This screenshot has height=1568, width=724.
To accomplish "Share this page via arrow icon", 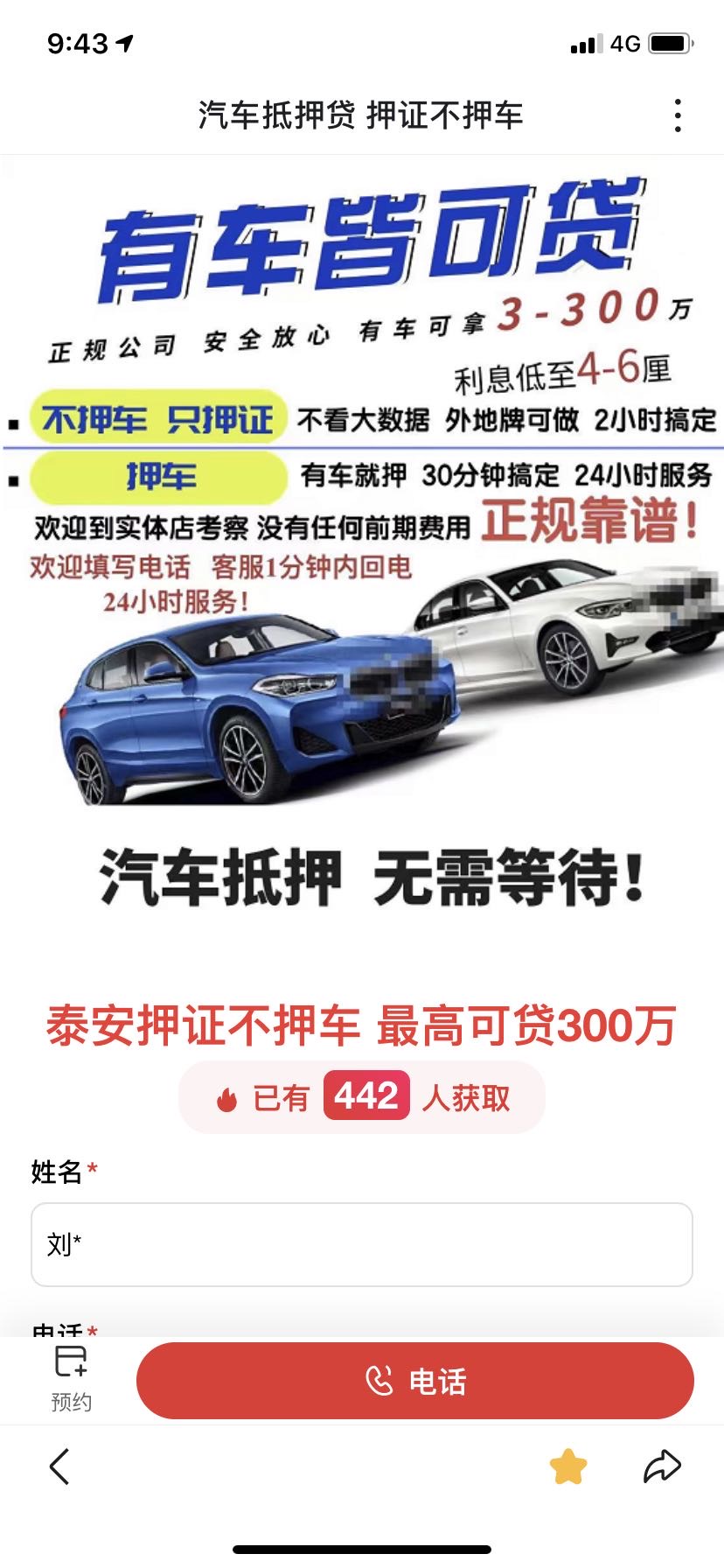I will pos(662,1466).
